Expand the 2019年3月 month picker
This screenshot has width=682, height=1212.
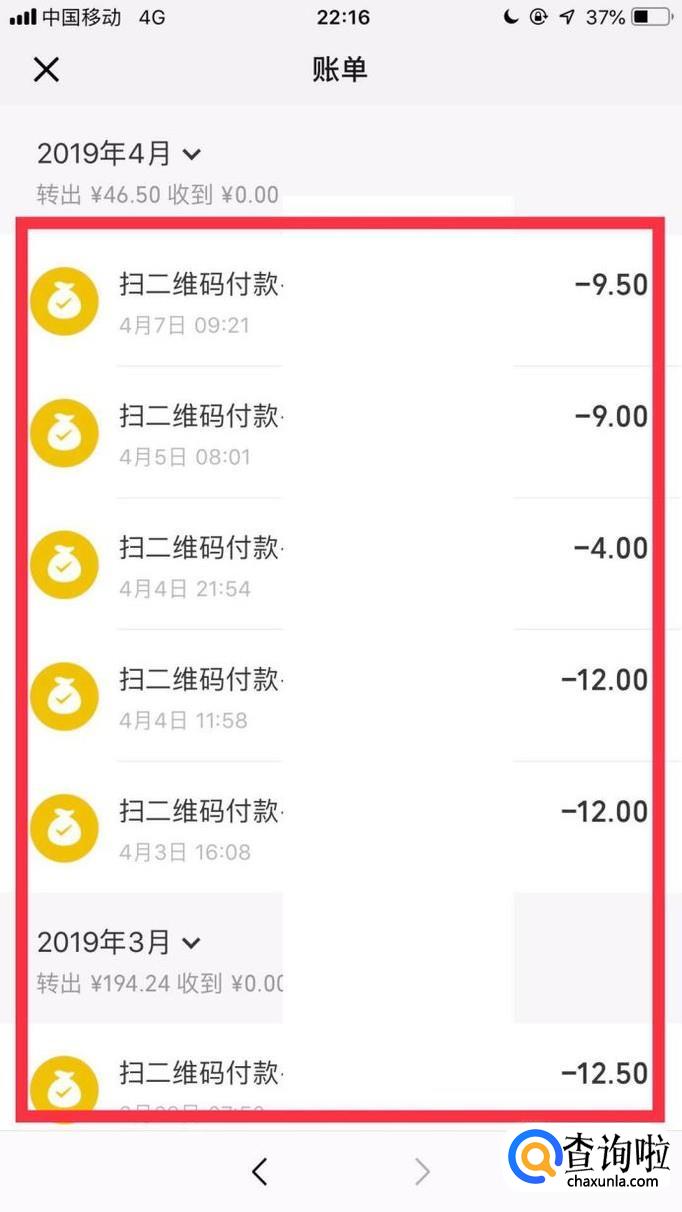click(119, 942)
